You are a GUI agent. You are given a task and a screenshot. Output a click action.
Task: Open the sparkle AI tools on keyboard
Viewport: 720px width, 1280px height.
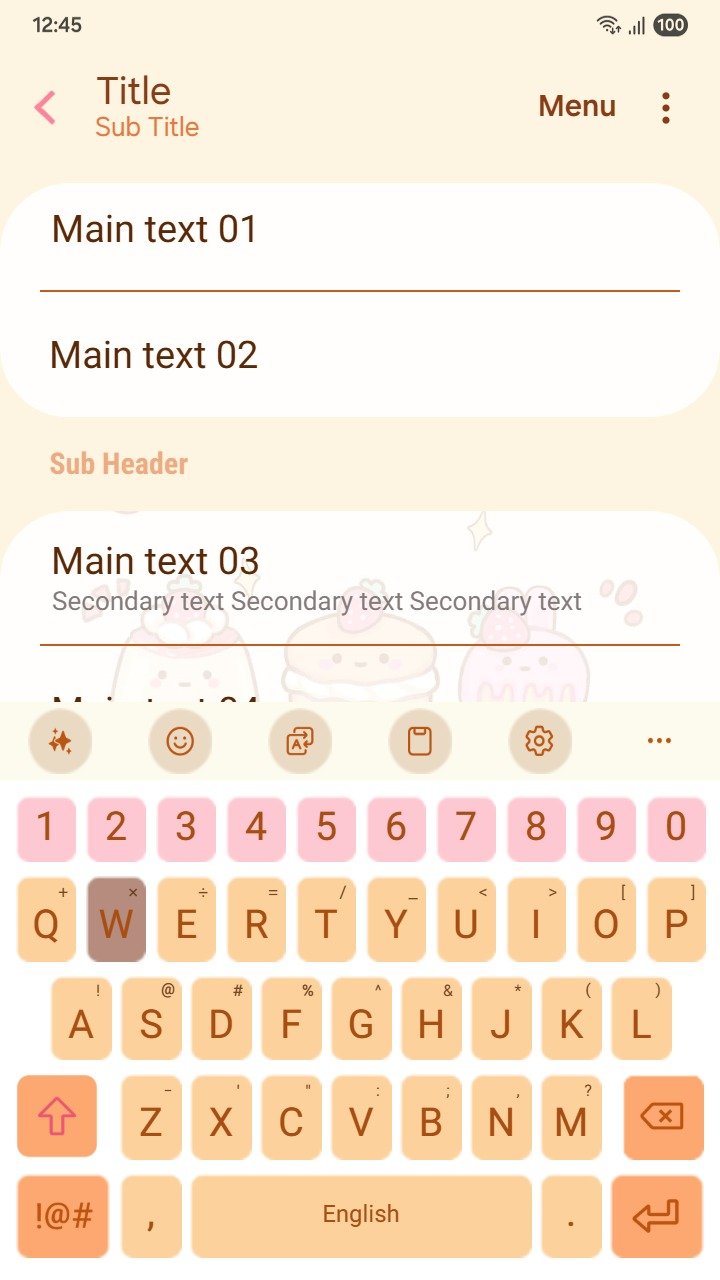tap(60, 741)
